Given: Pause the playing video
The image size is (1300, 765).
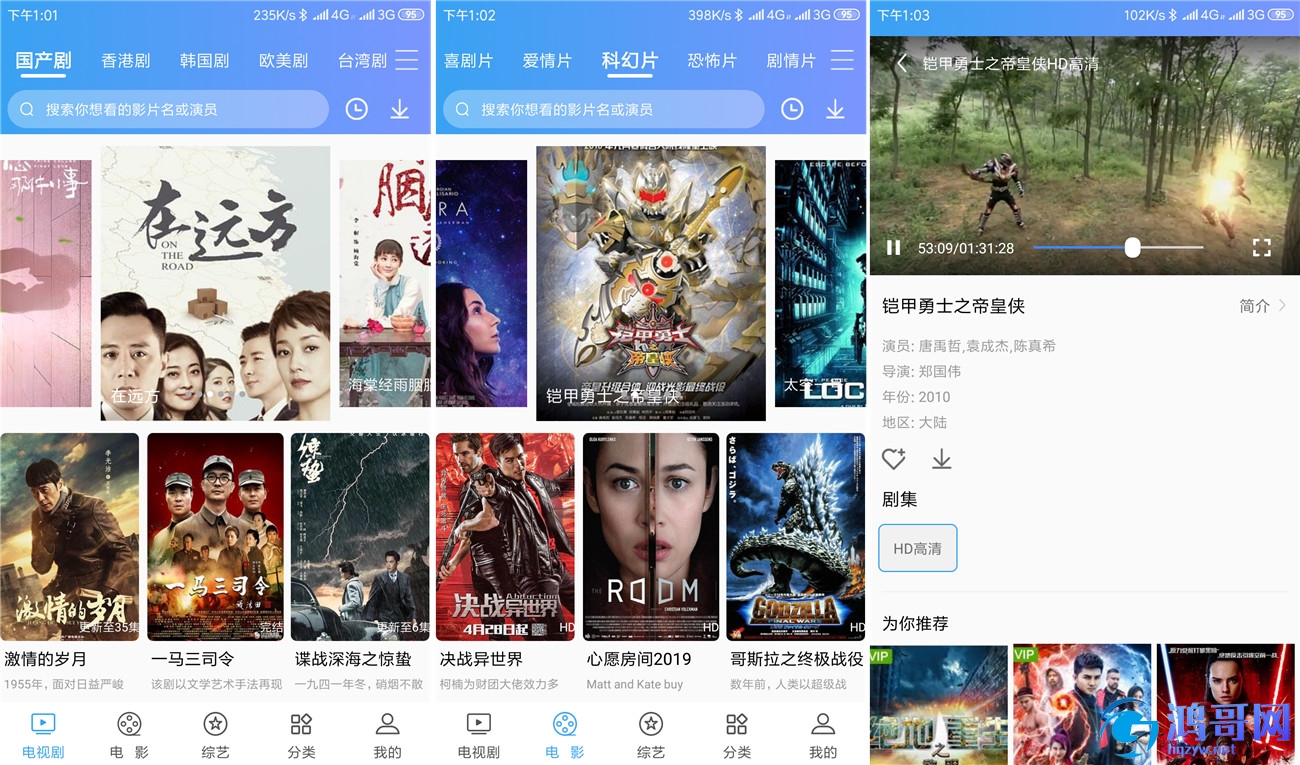Looking at the screenshot, I should click(x=893, y=248).
